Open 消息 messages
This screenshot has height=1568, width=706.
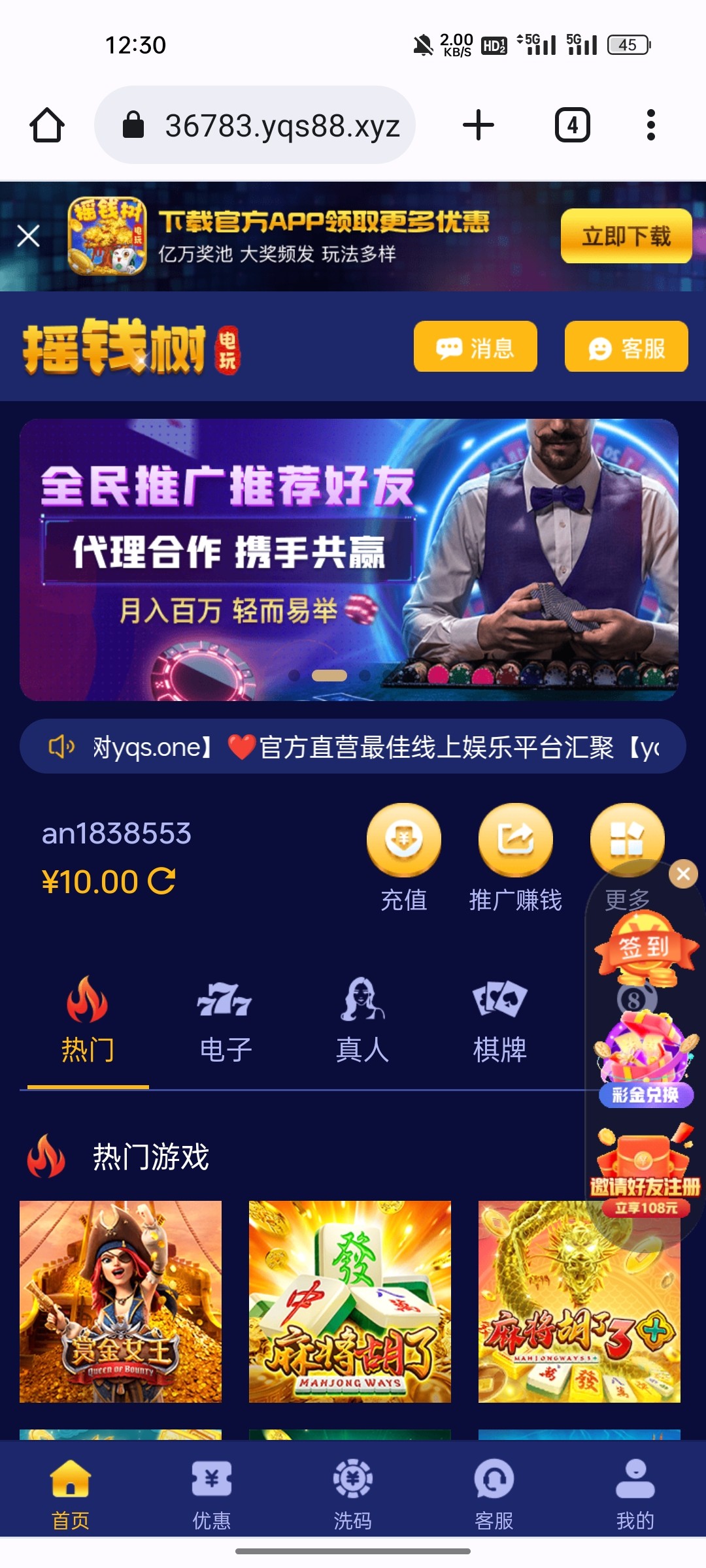coord(475,347)
